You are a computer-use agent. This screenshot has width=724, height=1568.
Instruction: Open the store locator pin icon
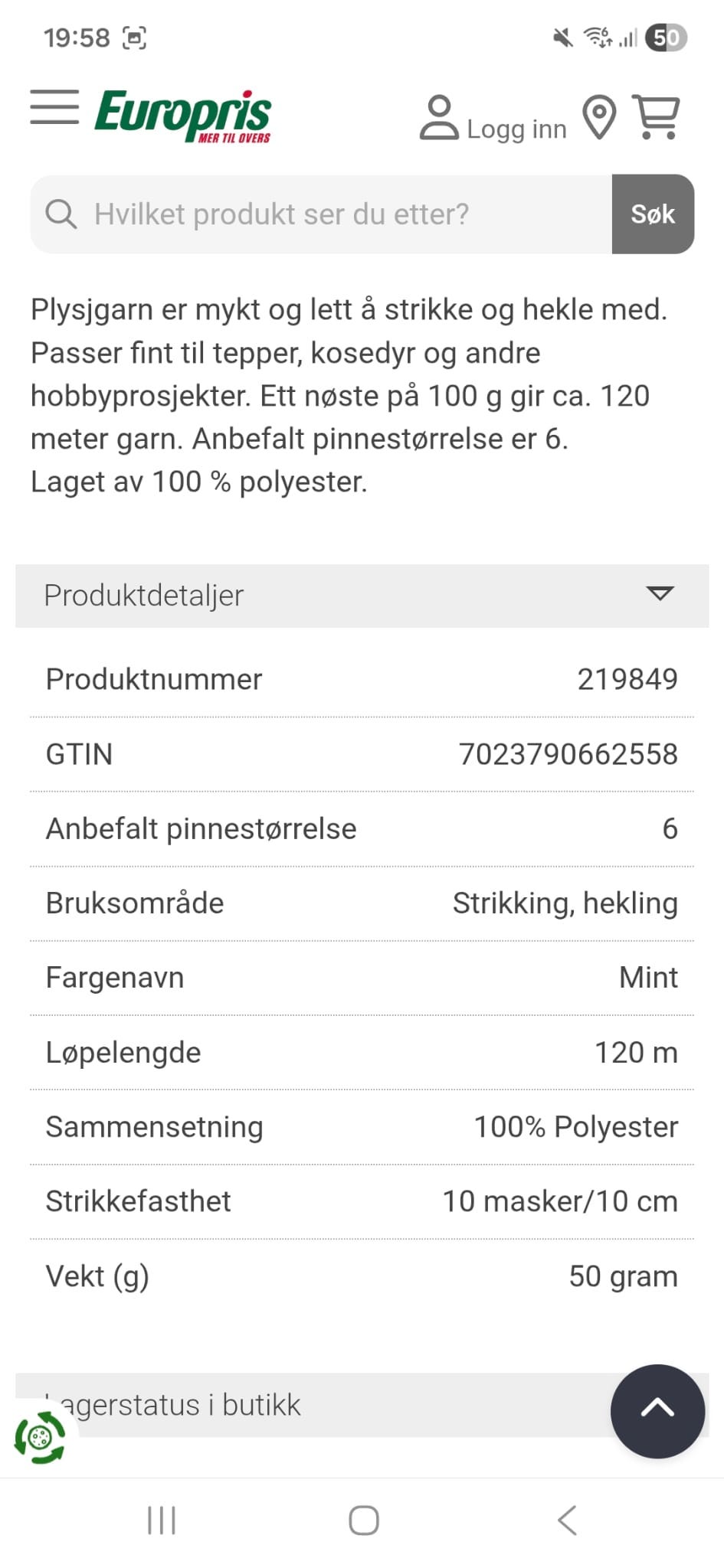coord(598,119)
